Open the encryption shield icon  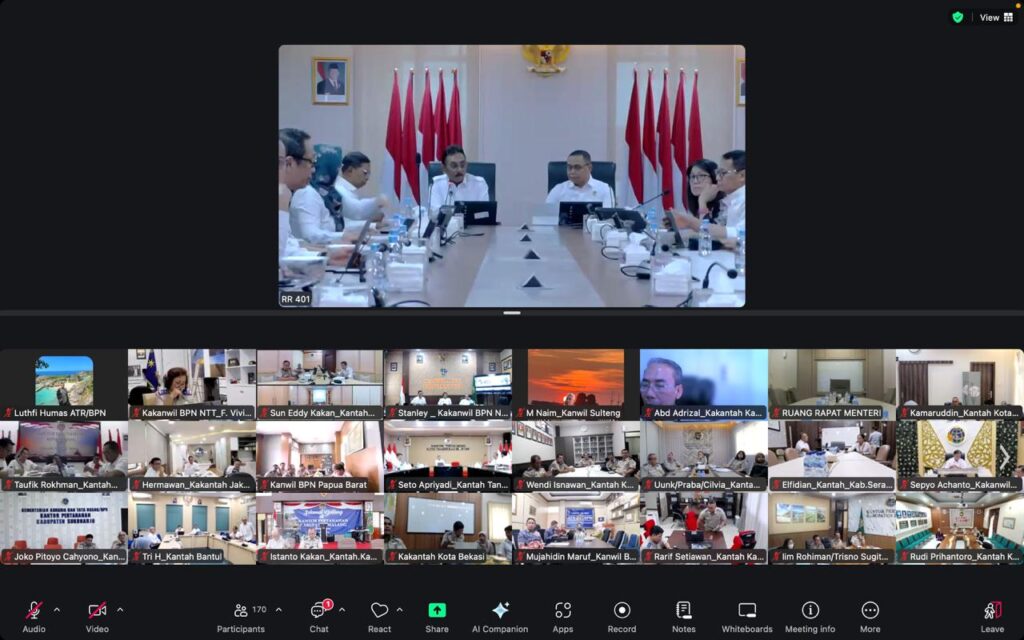click(x=957, y=17)
